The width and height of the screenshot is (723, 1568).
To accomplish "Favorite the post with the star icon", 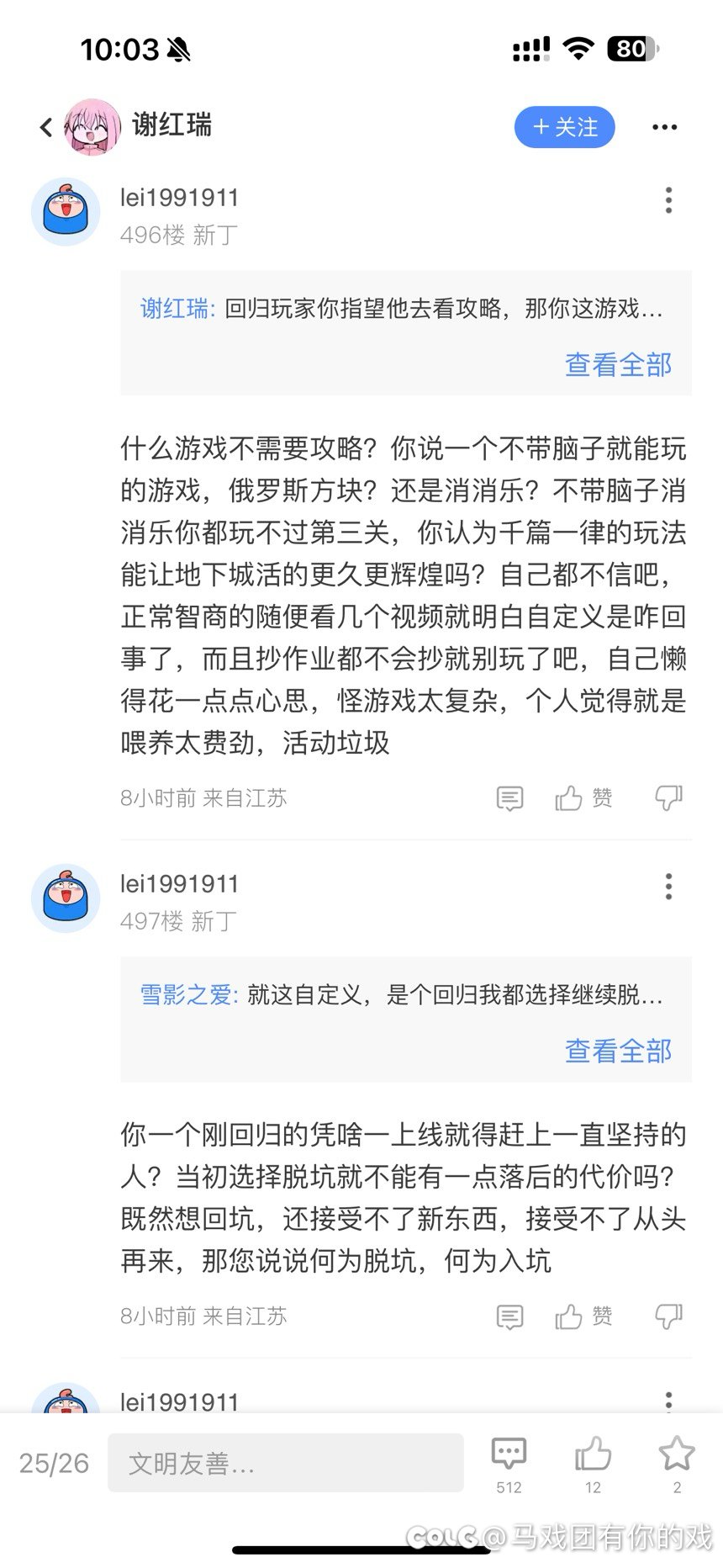I will [x=677, y=1464].
